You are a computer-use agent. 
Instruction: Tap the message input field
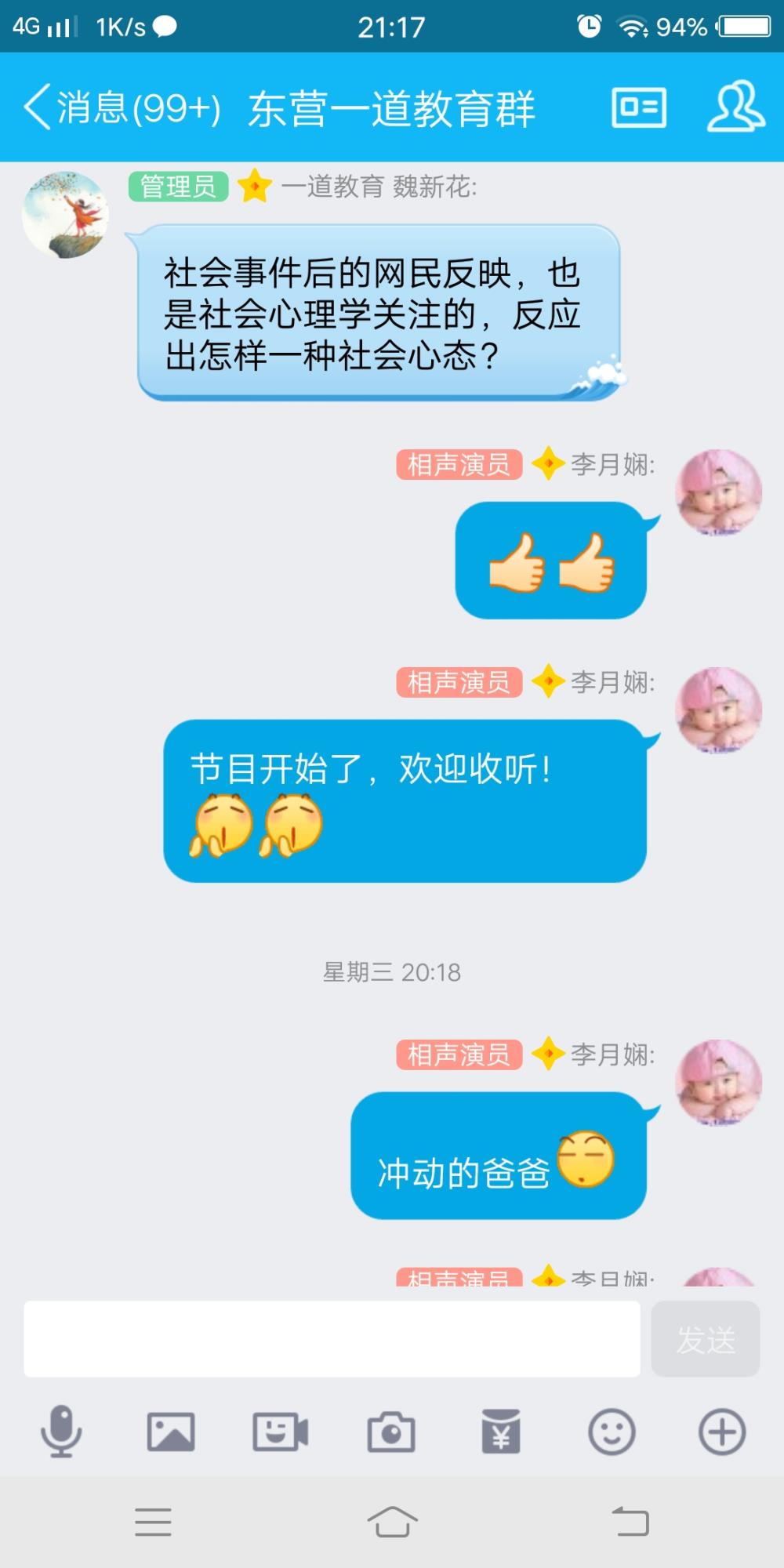tap(332, 1339)
